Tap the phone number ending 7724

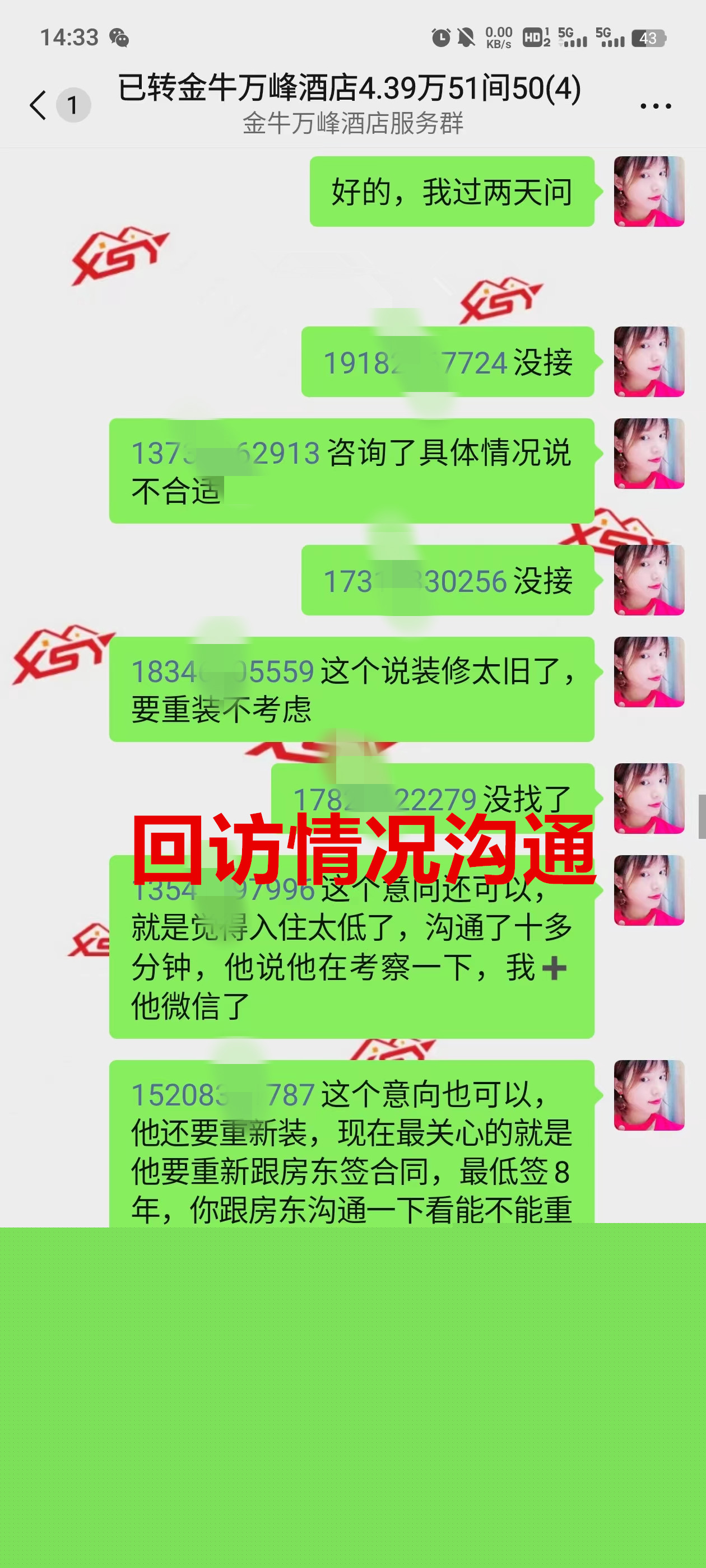415,363
